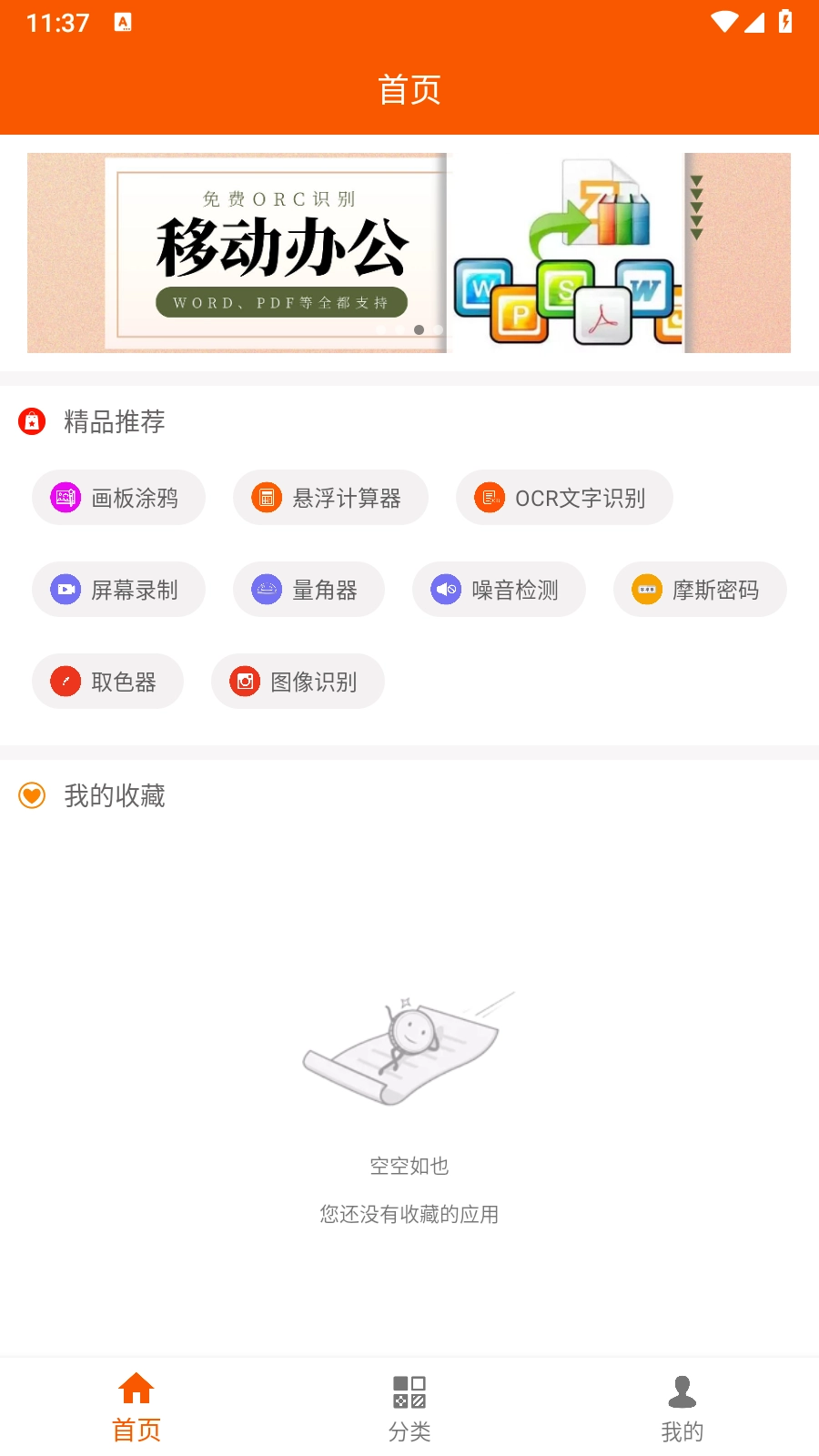Select the 首页 tab
The width and height of the screenshot is (819, 1456).
tap(136, 1408)
